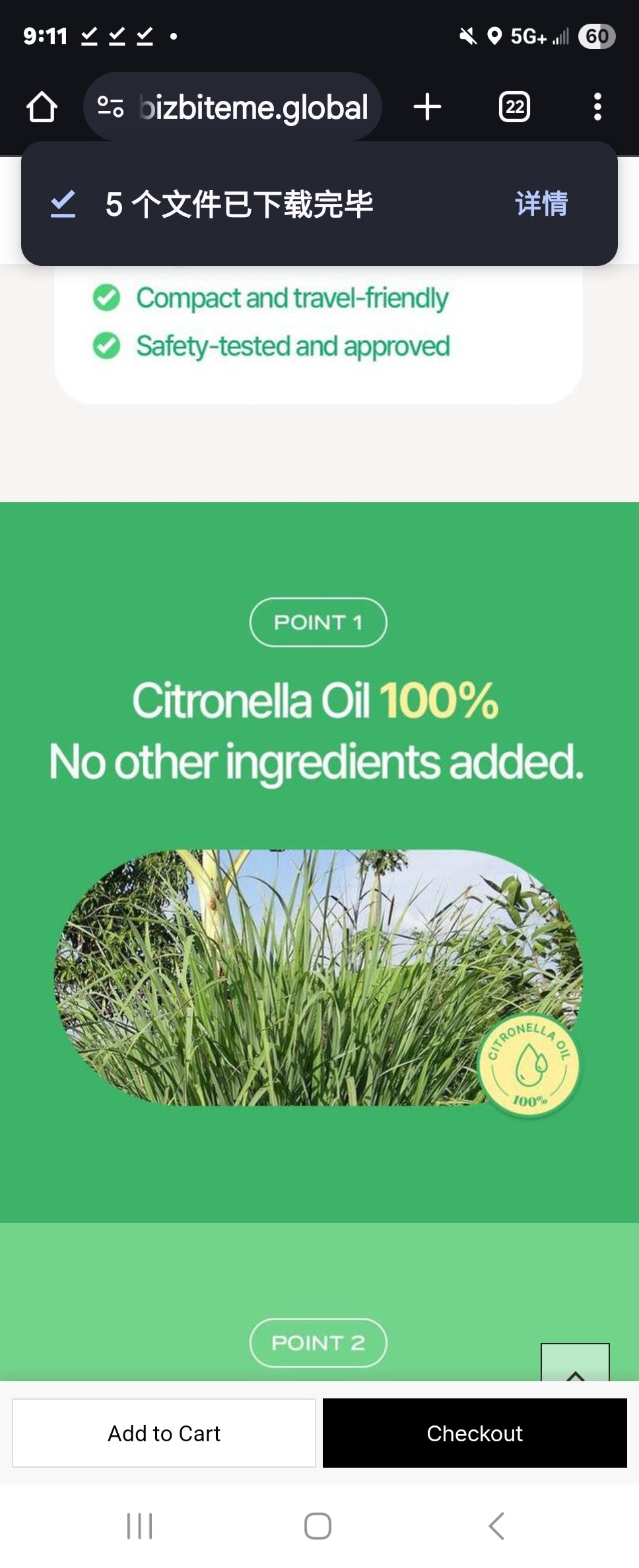Open the browser overflow menu
Screen dimensions: 639x1568
pos(597,107)
